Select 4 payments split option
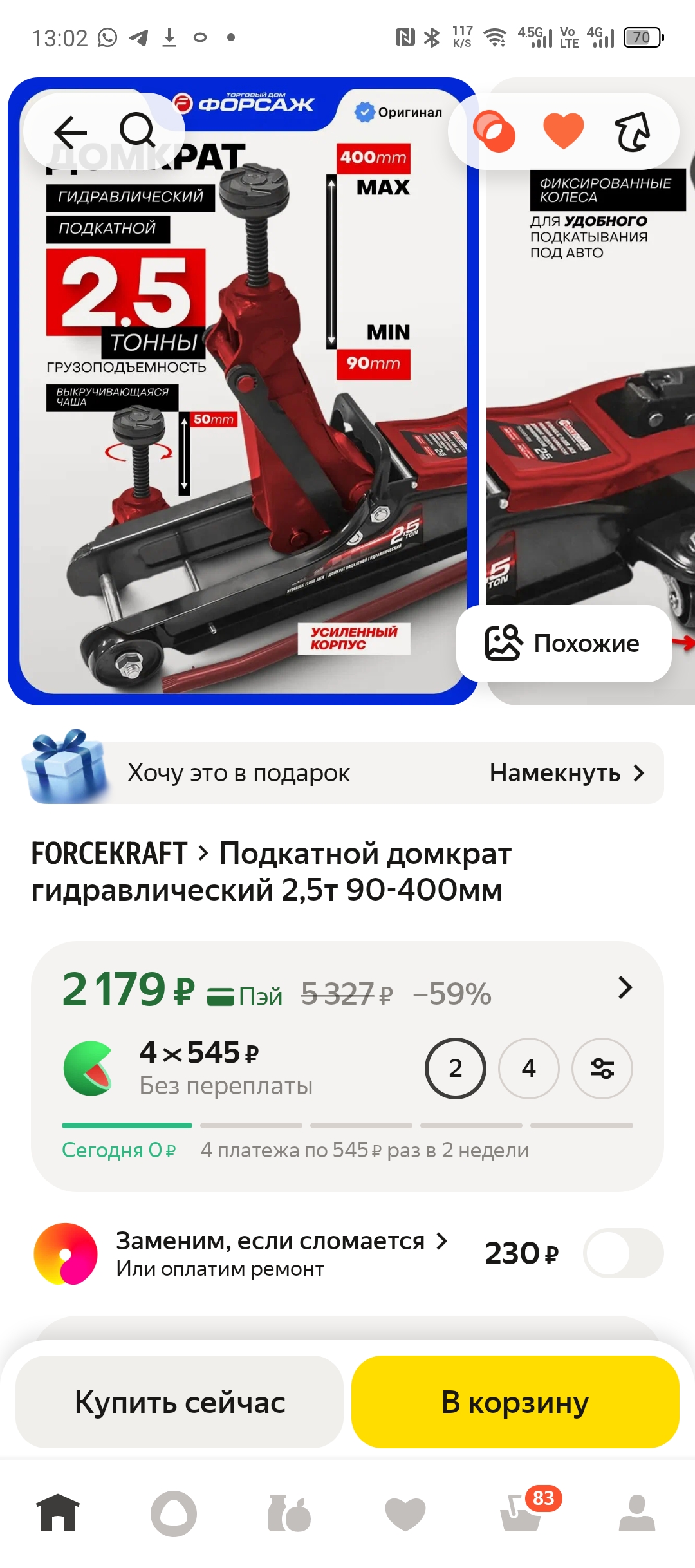695x1568 pixels. pyautogui.click(x=529, y=1069)
